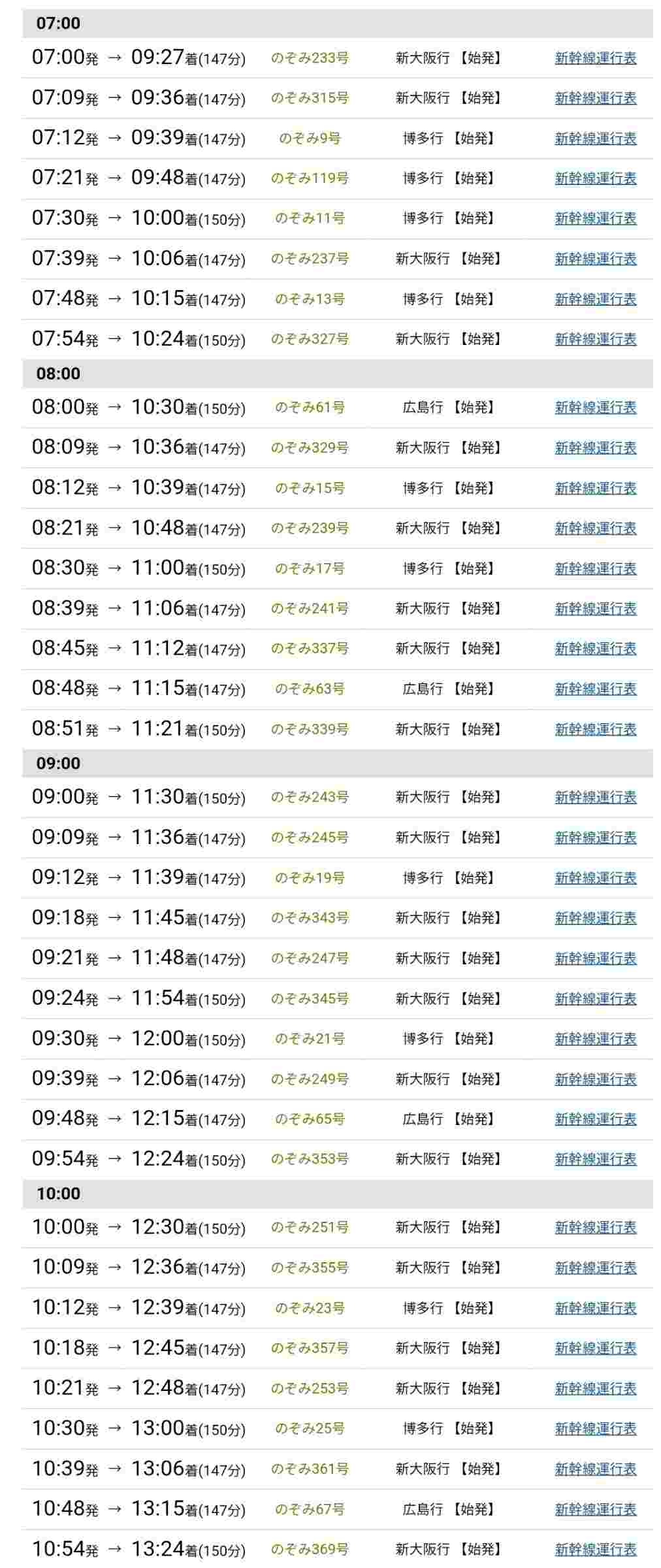Show 新幹線運行表 for のぞみ11号
Viewport: 661px width, 1568px height.
(595, 219)
